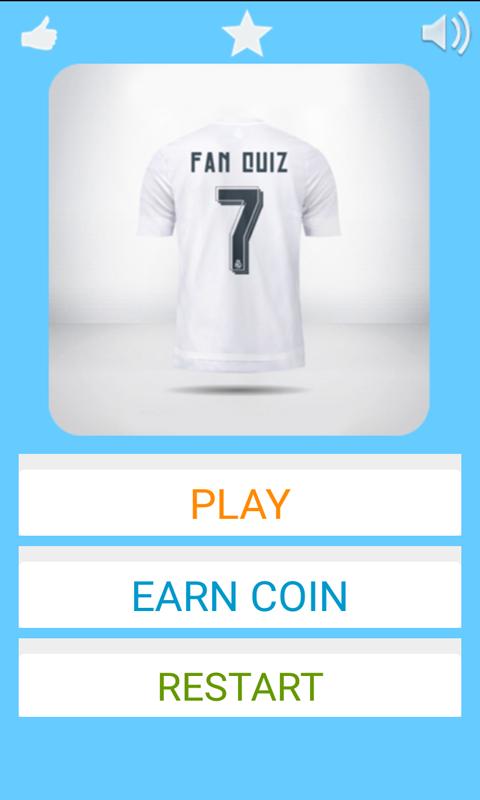Tap the thumbs-up like icon
The width and height of the screenshot is (480, 800).
39,33
